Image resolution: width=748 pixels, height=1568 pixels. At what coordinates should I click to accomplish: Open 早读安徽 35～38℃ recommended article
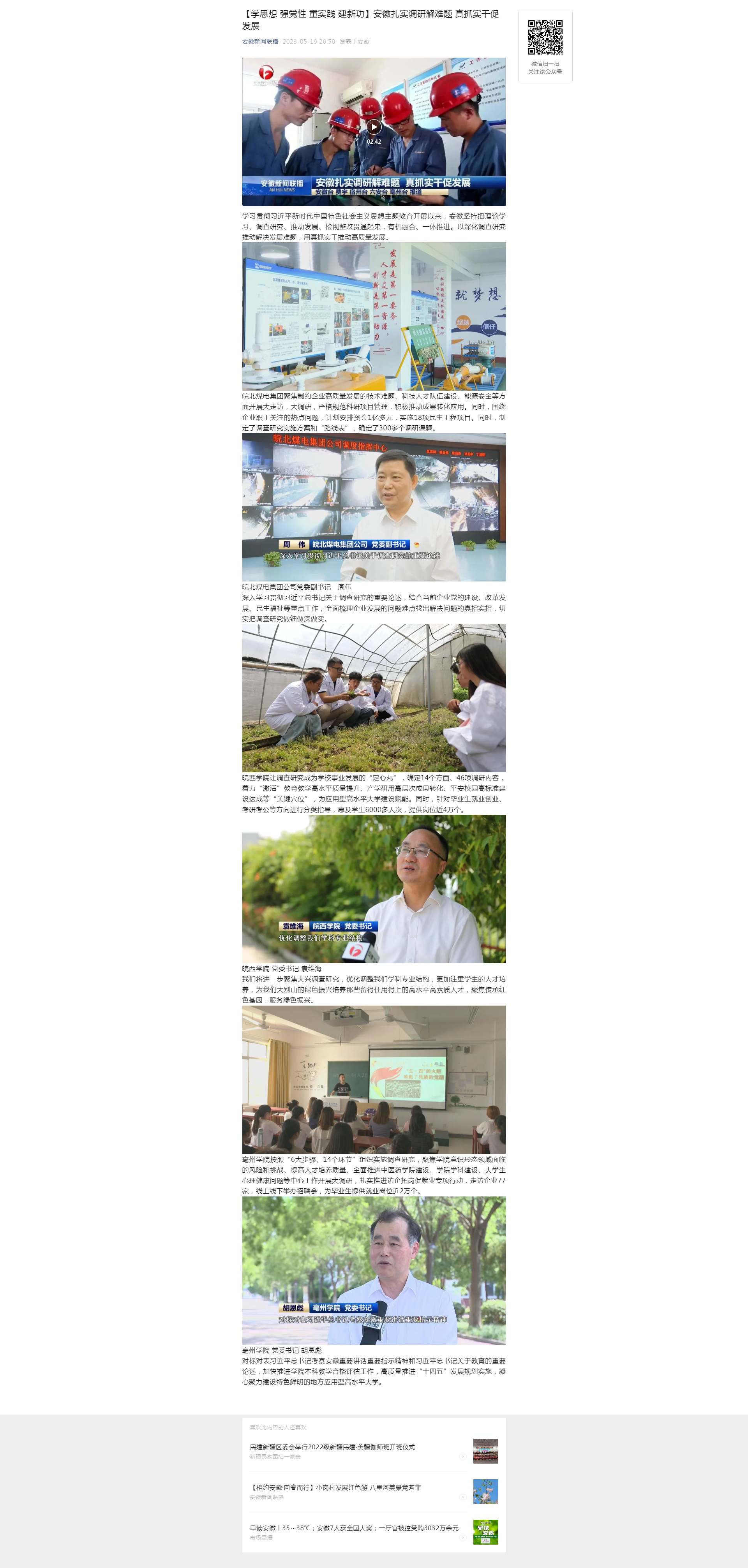(354, 1528)
